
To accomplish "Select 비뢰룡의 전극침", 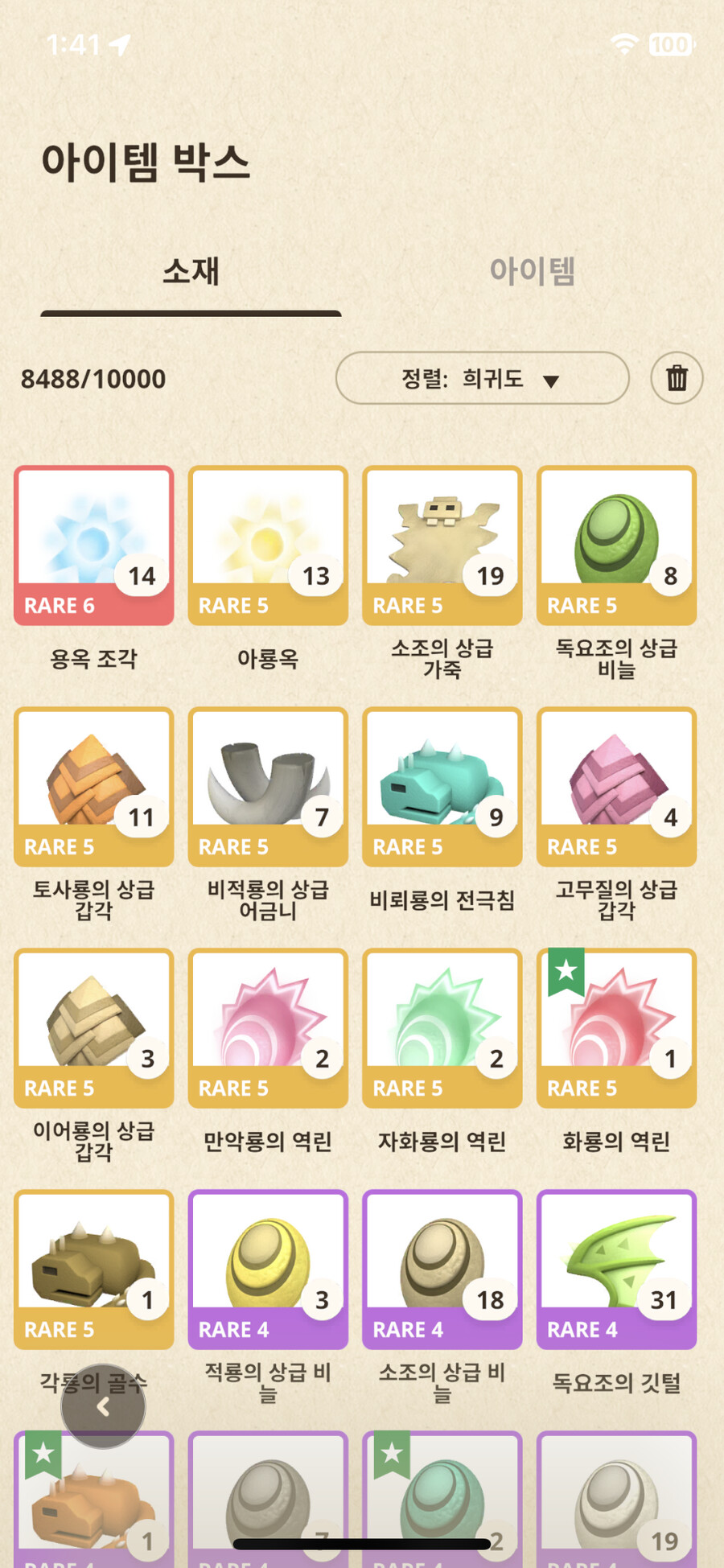I will (x=442, y=785).
